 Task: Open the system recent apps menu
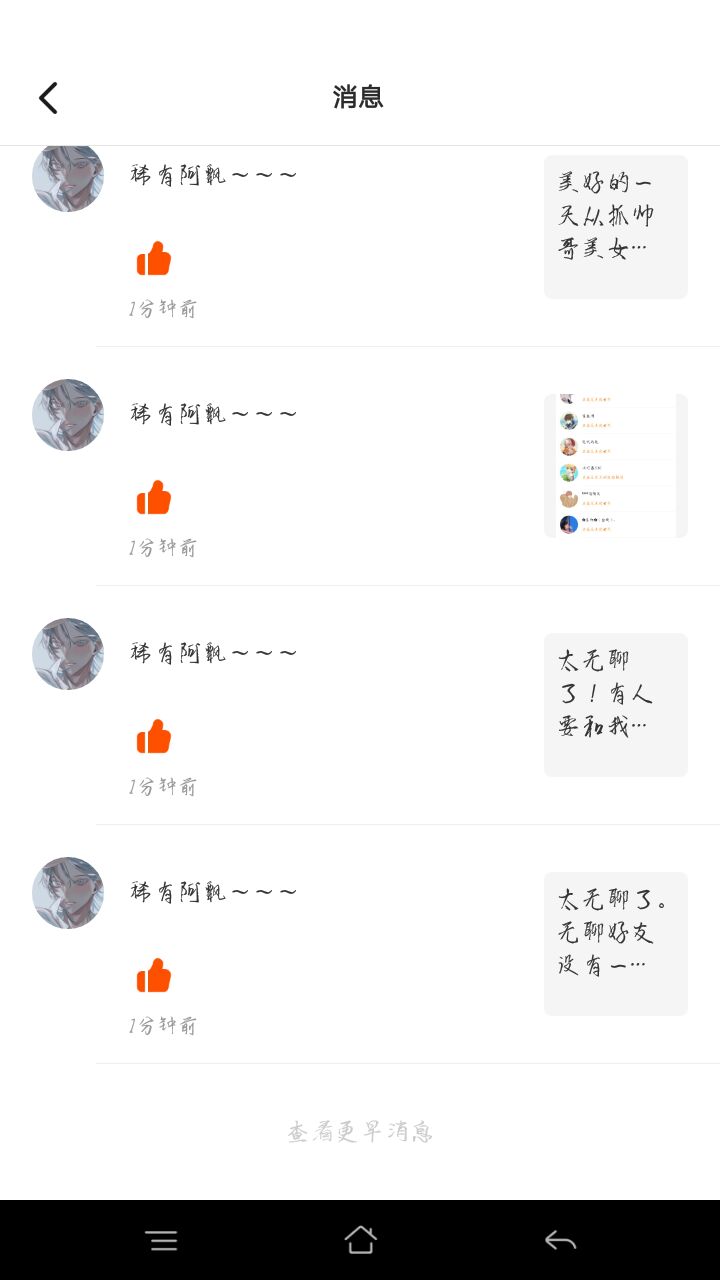[x=161, y=1241]
